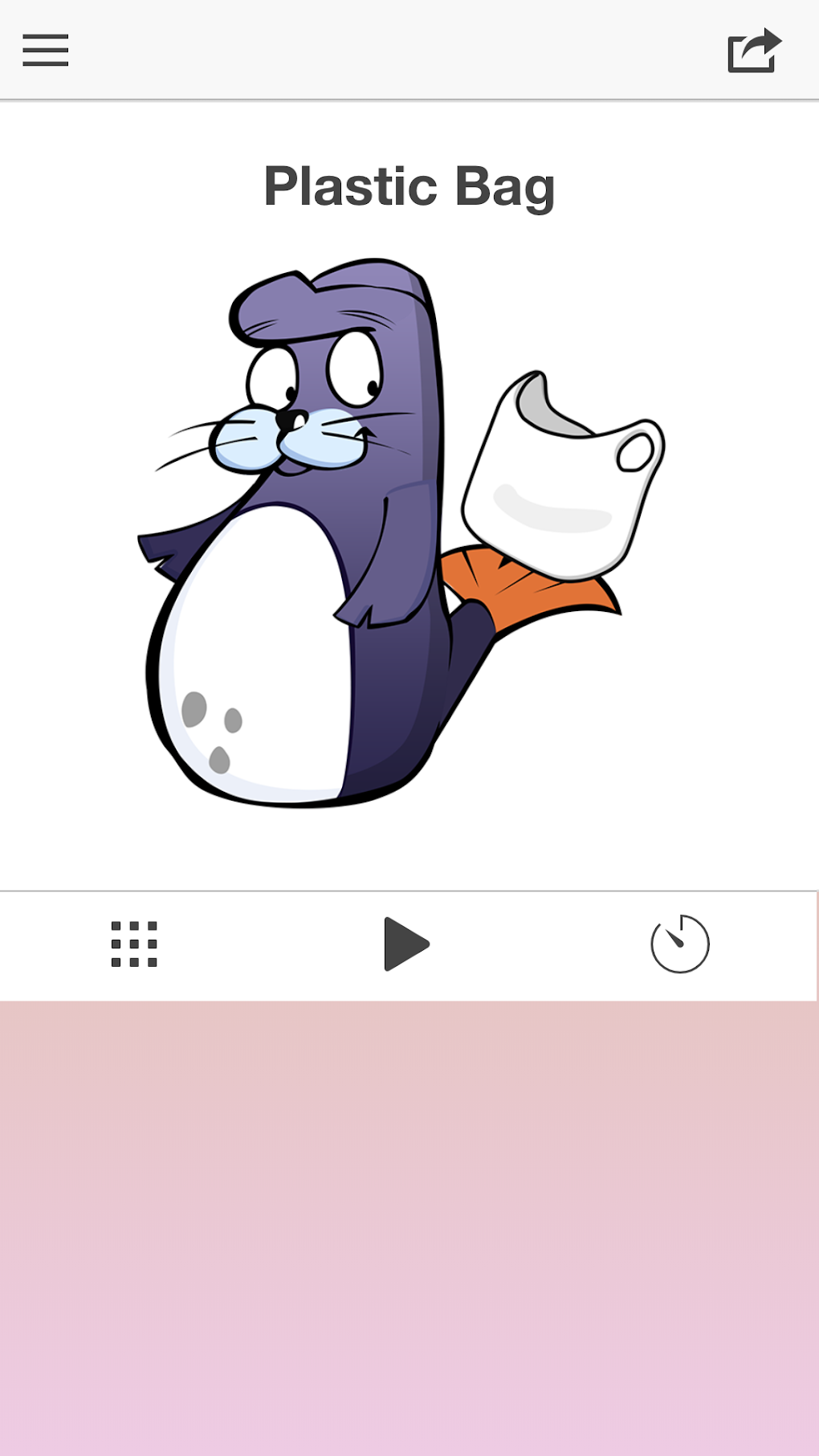
Task: Share the Plastic Bag sound
Action: point(754,50)
